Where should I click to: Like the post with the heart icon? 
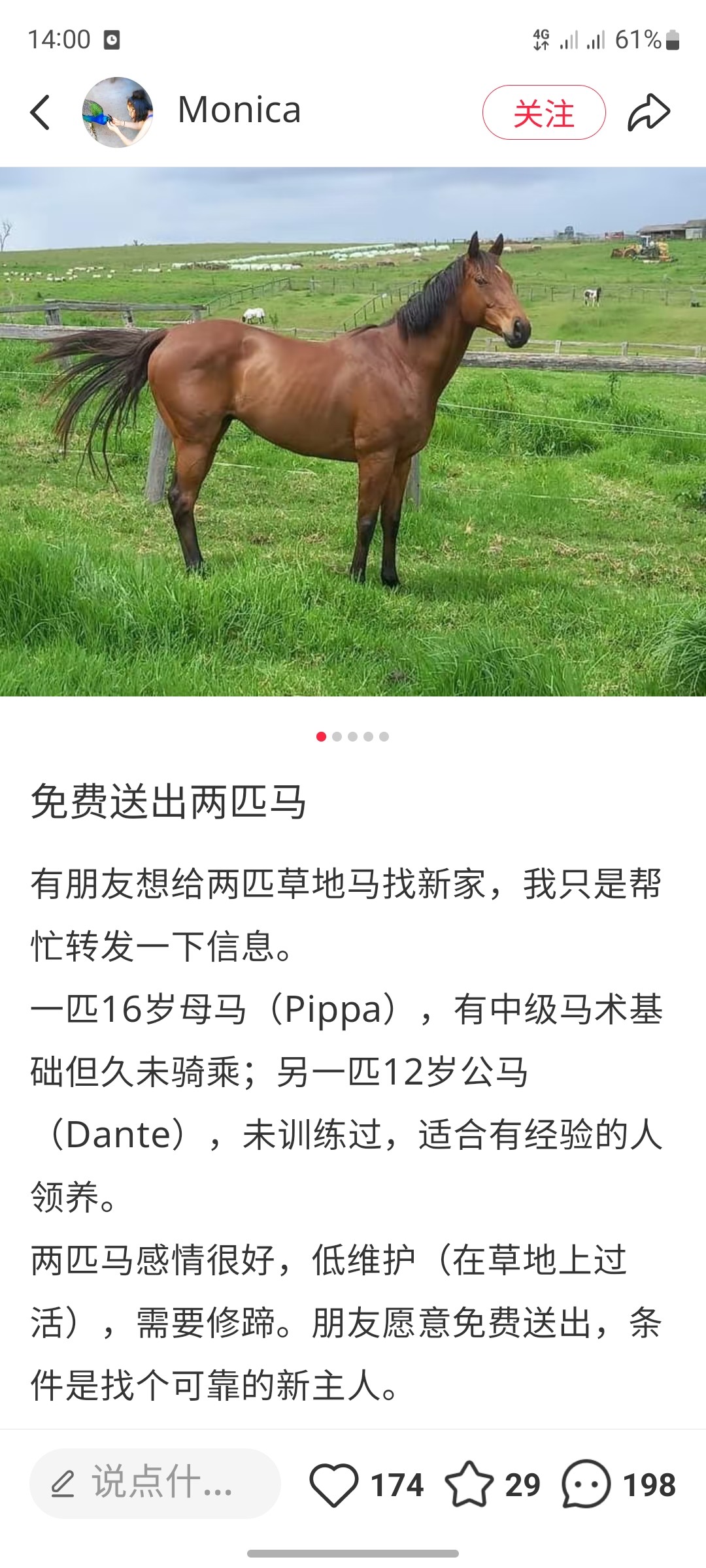point(334,1484)
